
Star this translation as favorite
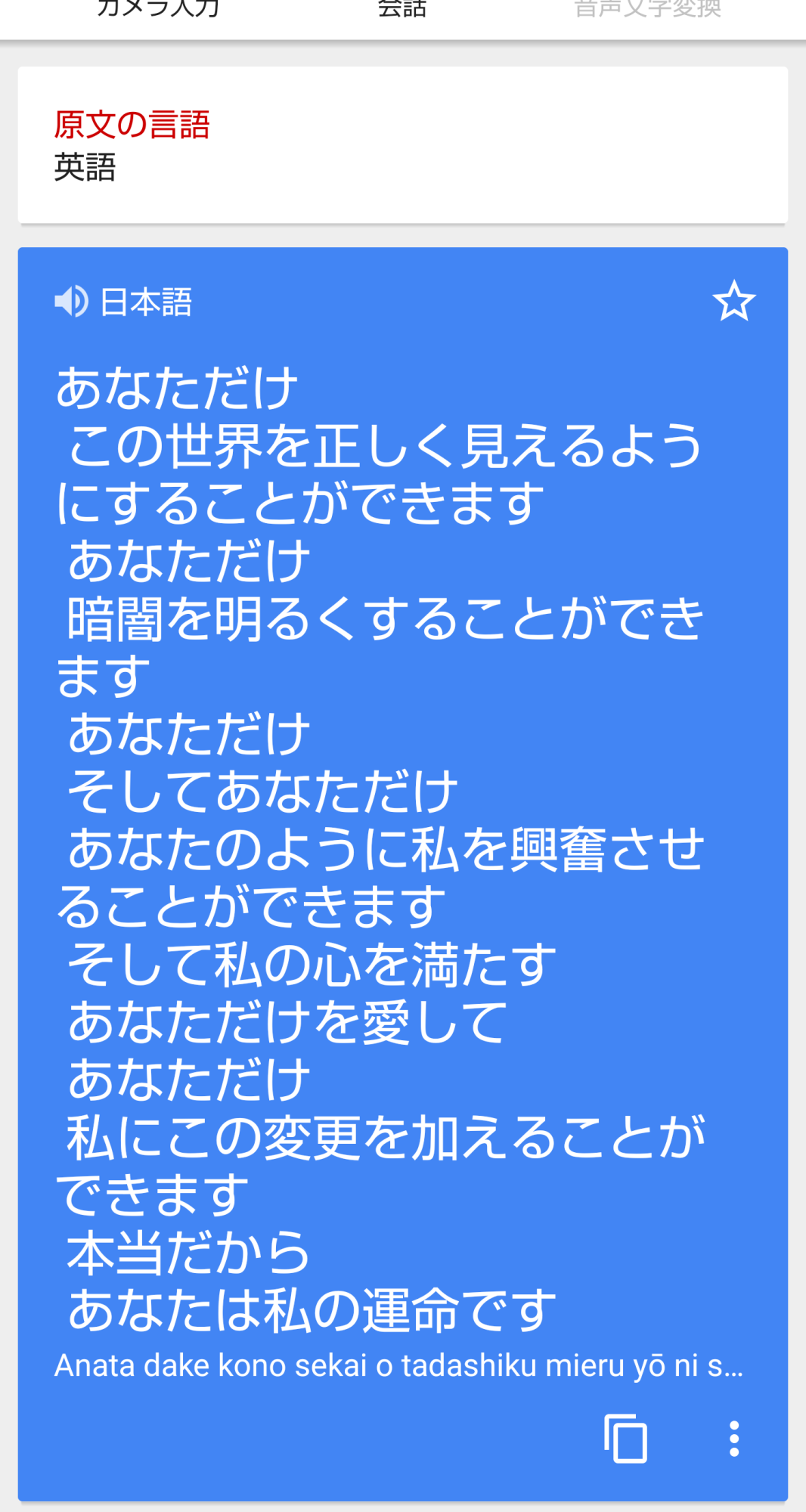[x=733, y=302]
